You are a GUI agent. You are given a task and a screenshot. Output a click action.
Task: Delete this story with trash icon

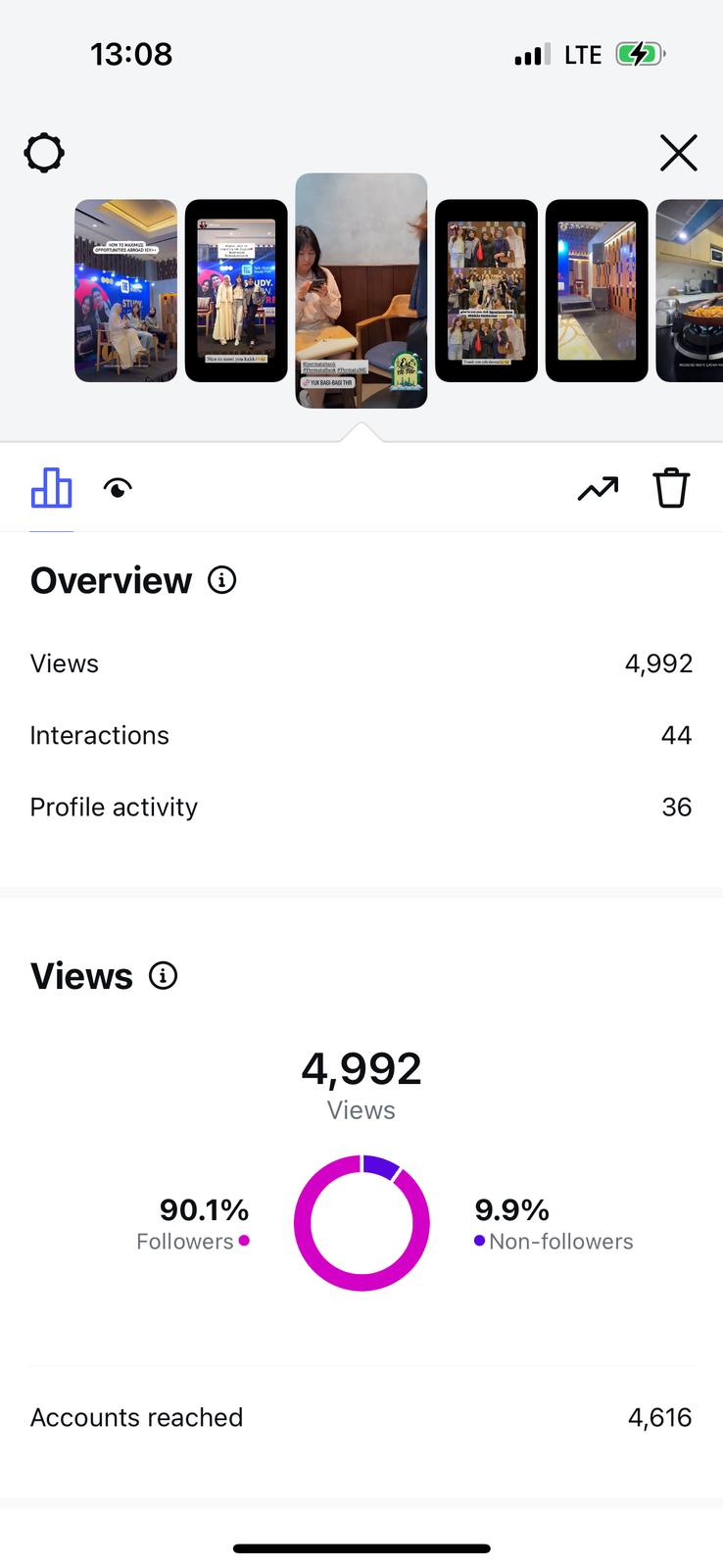(x=671, y=488)
